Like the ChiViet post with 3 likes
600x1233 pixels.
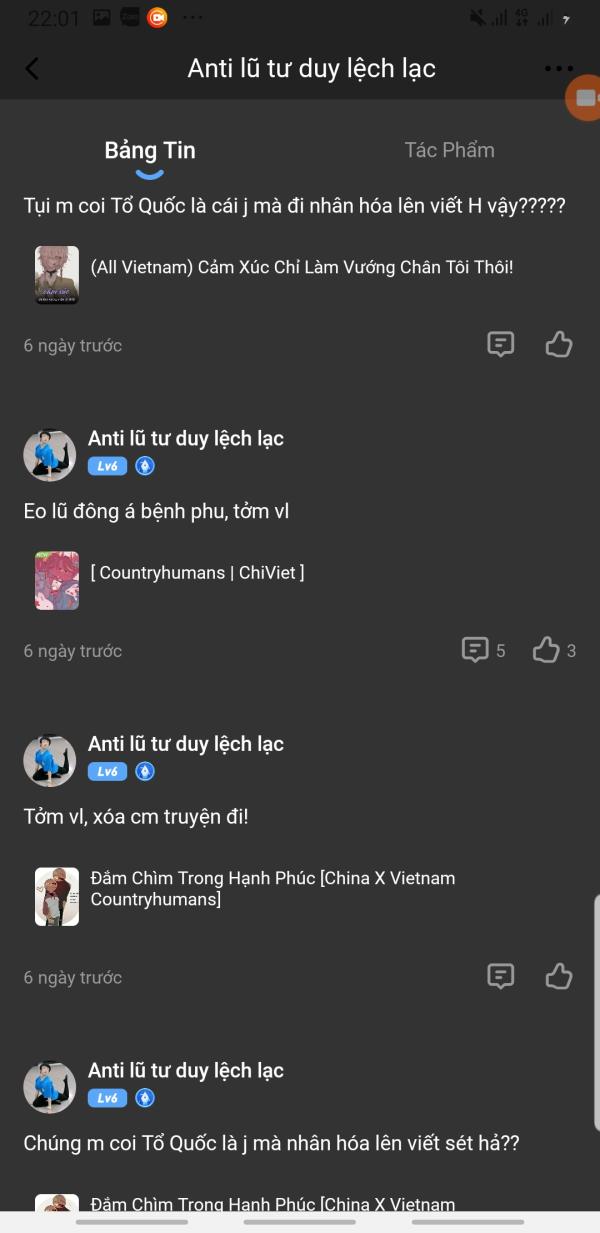(x=555, y=651)
